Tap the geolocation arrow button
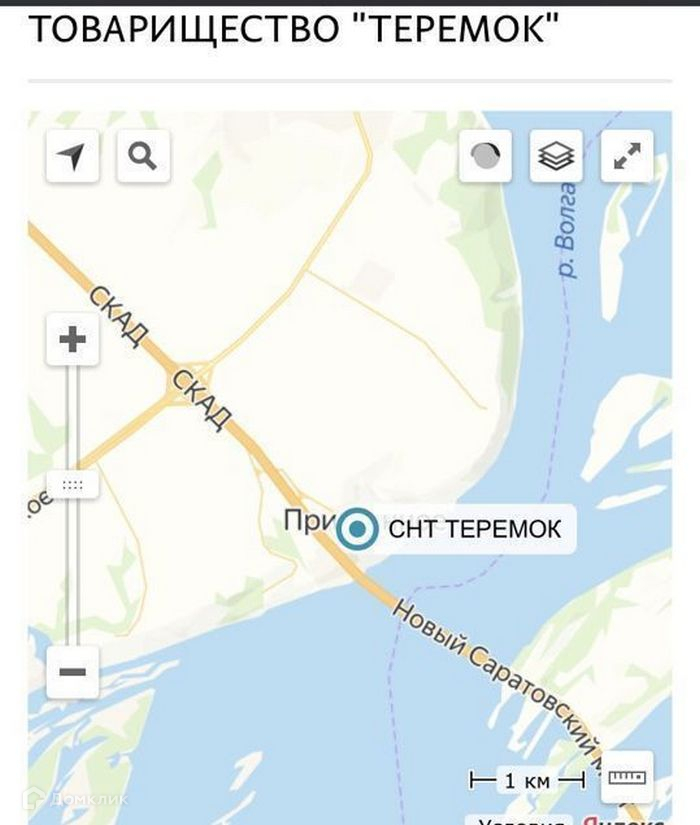 [x=71, y=156]
